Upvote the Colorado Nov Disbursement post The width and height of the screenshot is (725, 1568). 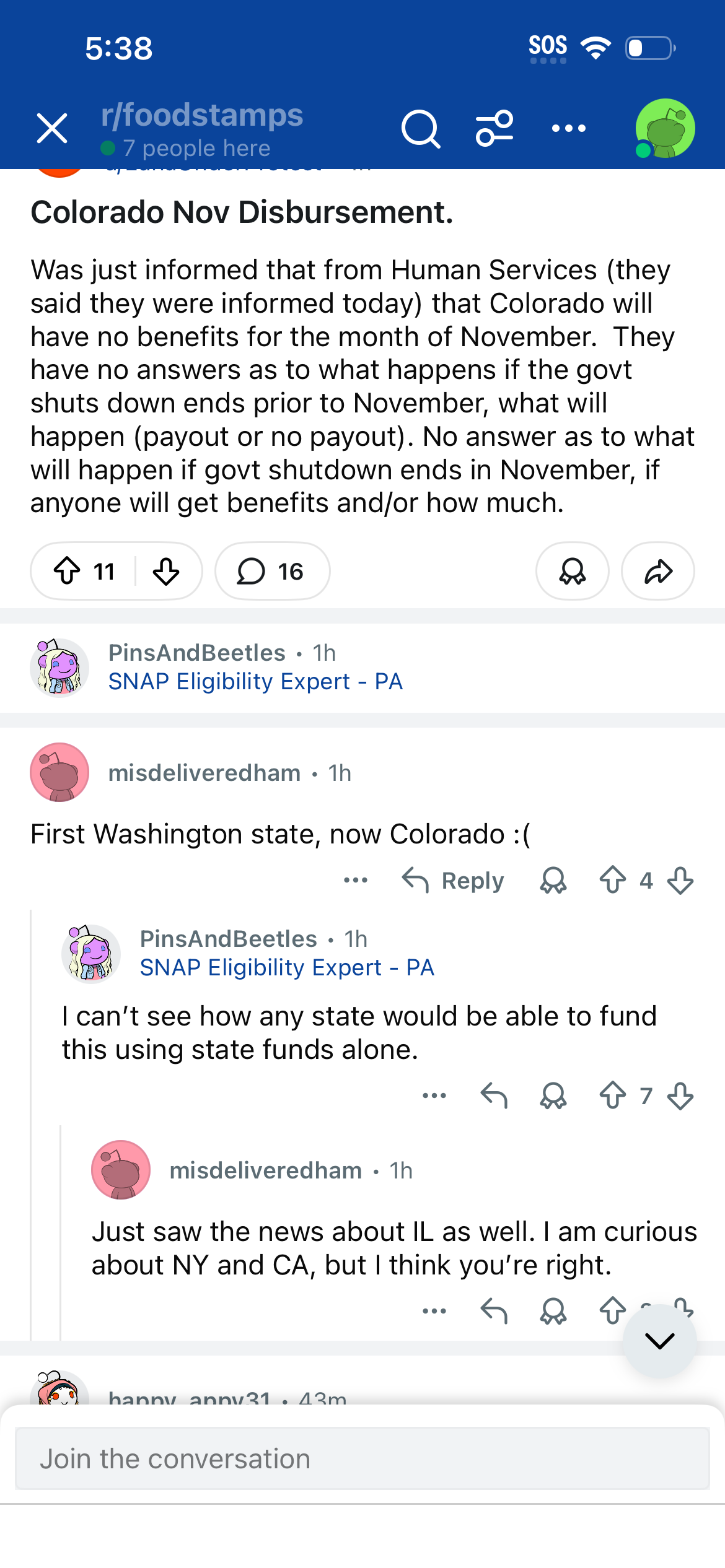(x=67, y=571)
